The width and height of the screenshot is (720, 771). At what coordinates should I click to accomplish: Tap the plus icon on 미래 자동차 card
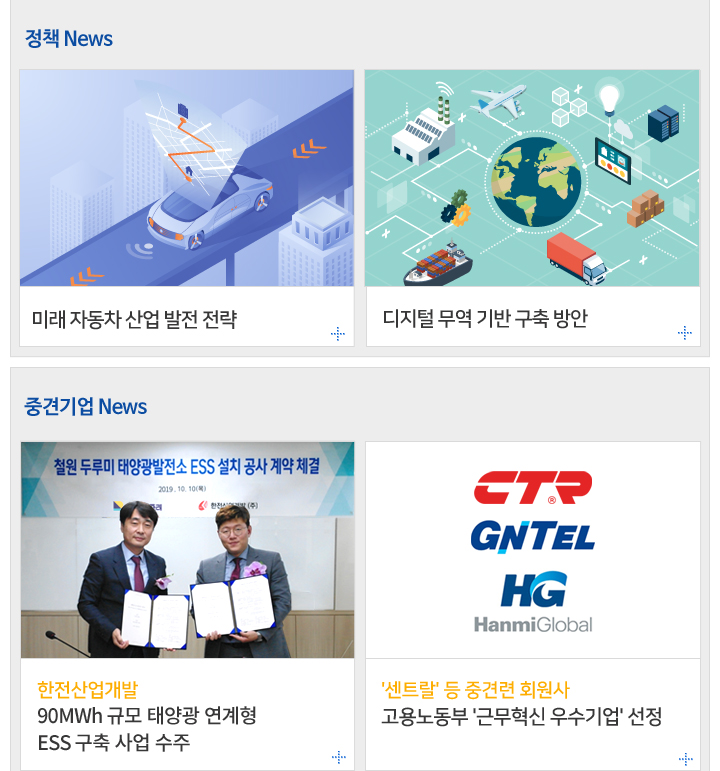(x=338, y=334)
